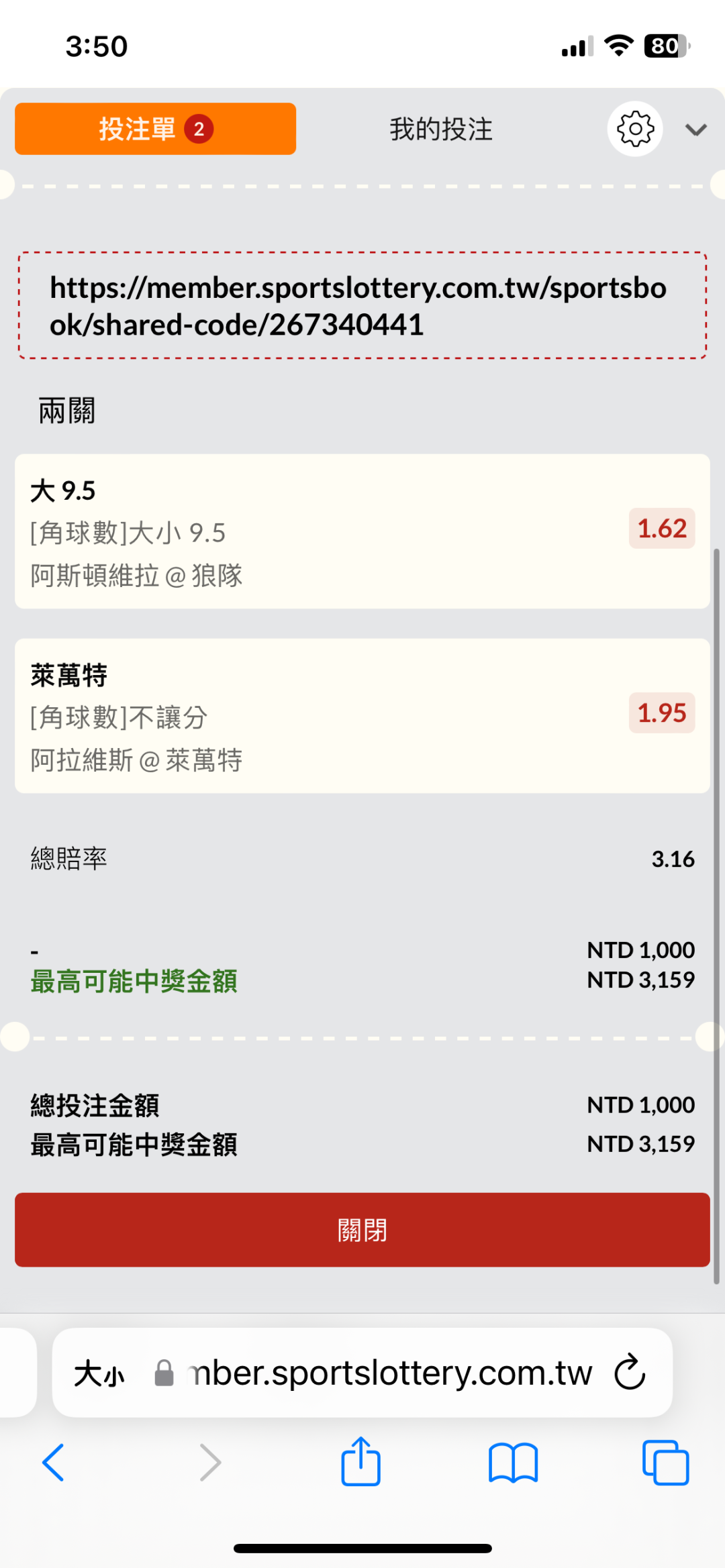This screenshot has width=725, height=1568.
Task: Tap the red 關閉 button
Action: click(362, 1230)
